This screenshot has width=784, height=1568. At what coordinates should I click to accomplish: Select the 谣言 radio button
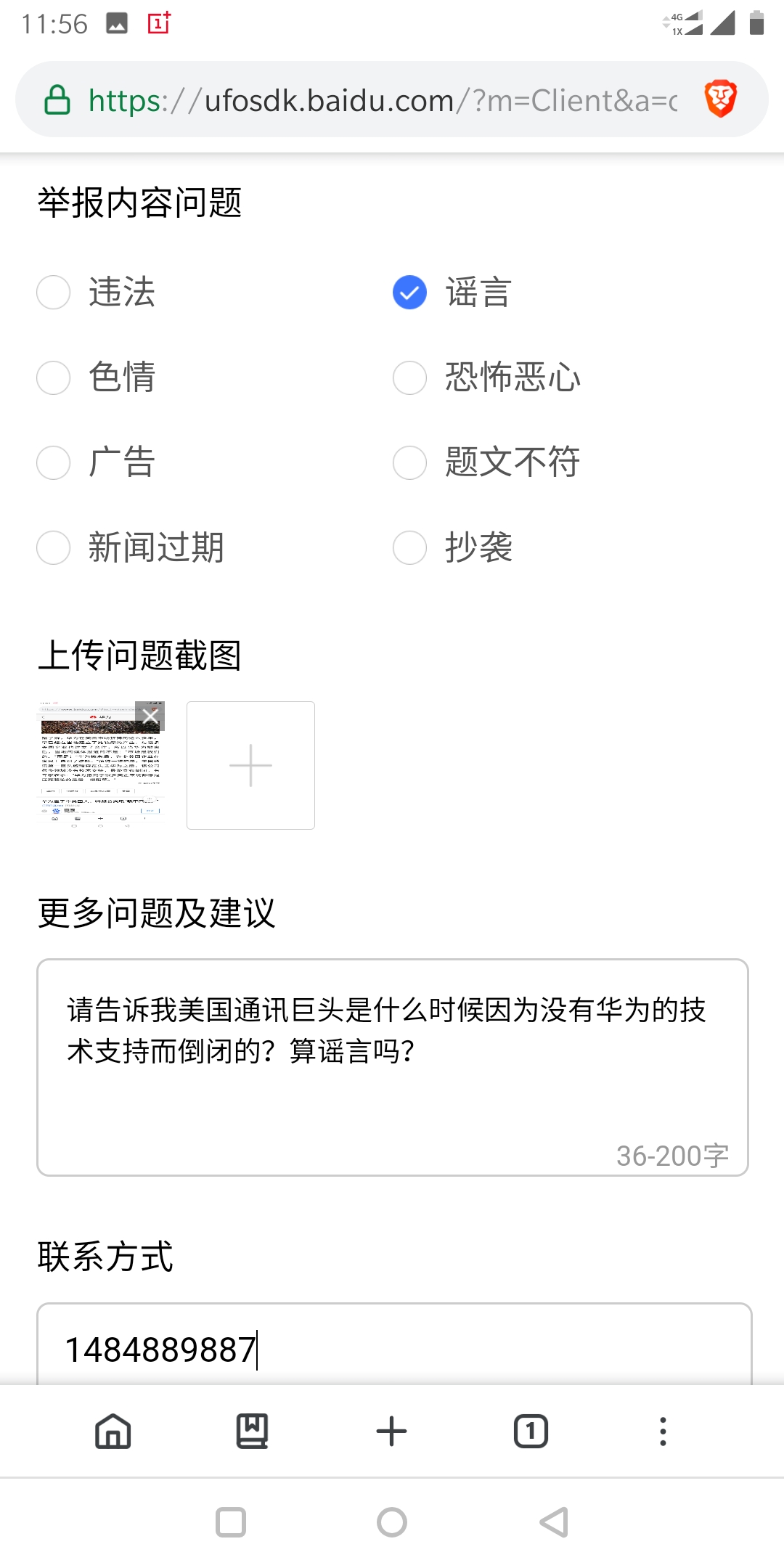[x=410, y=293]
